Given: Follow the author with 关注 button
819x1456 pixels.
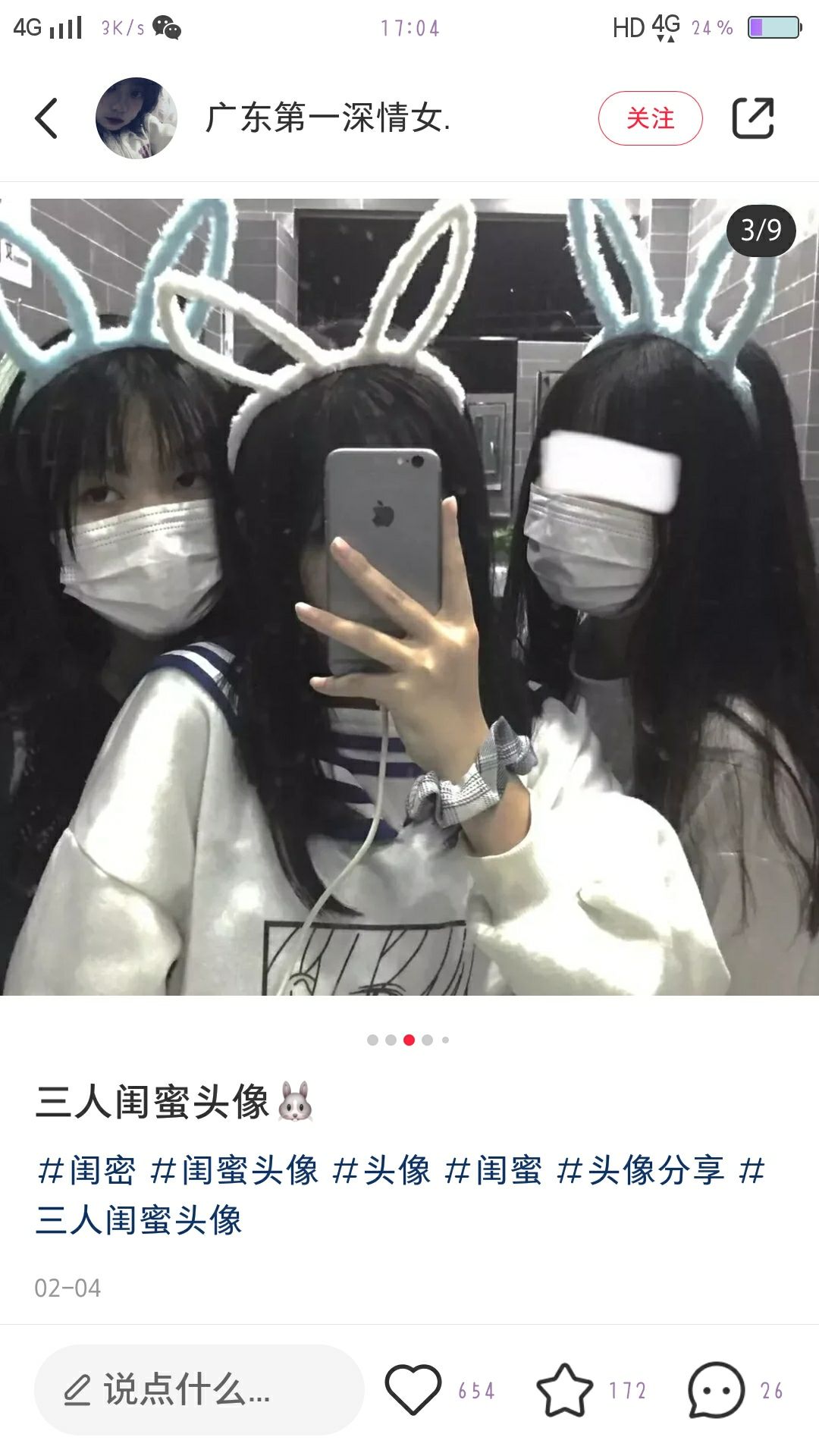Looking at the screenshot, I should (x=651, y=118).
